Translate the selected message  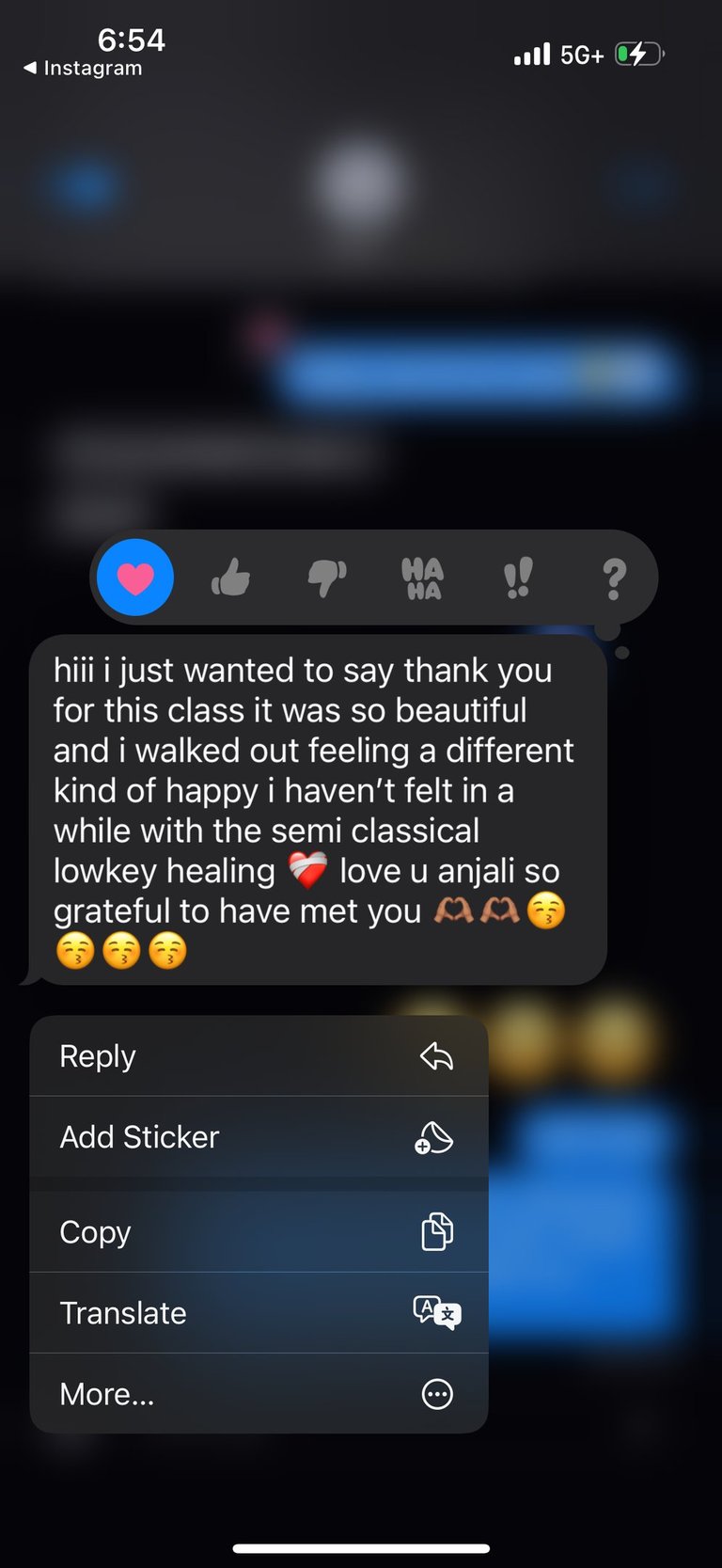[259, 1313]
